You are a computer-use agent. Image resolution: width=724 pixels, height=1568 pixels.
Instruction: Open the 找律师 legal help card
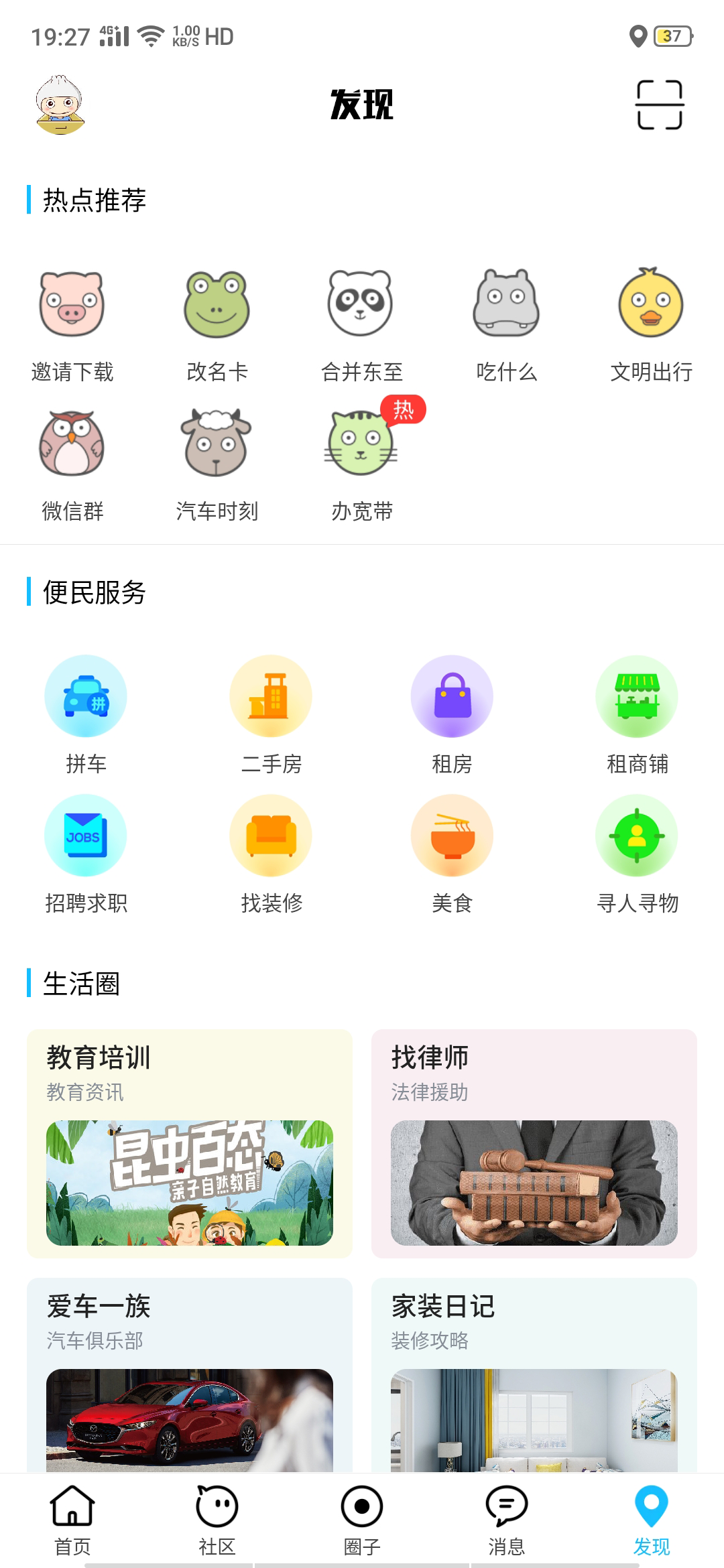[534, 1139]
